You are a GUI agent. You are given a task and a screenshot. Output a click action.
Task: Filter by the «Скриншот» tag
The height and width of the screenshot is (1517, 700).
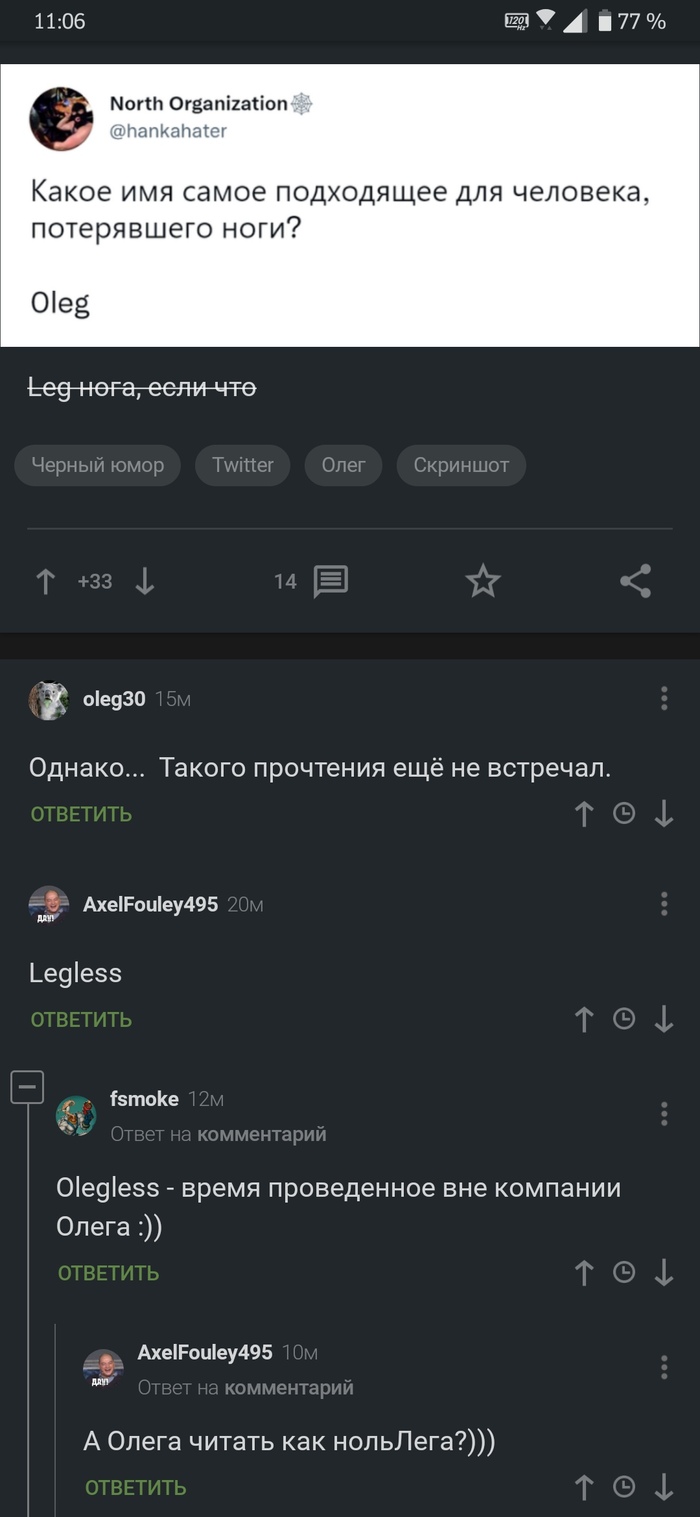point(461,465)
